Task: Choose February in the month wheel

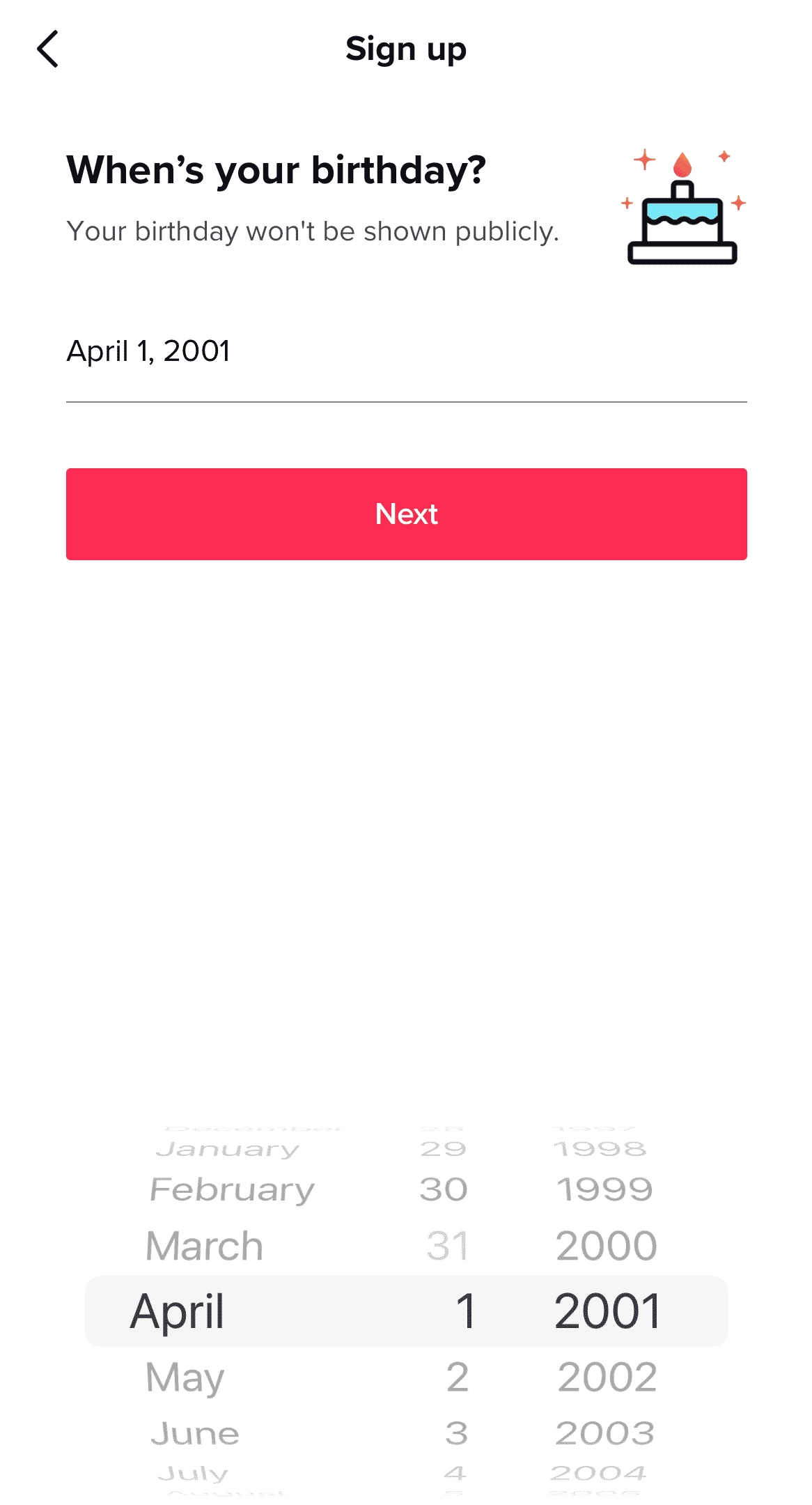Action: pyautogui.click(x=232, y=1189)
